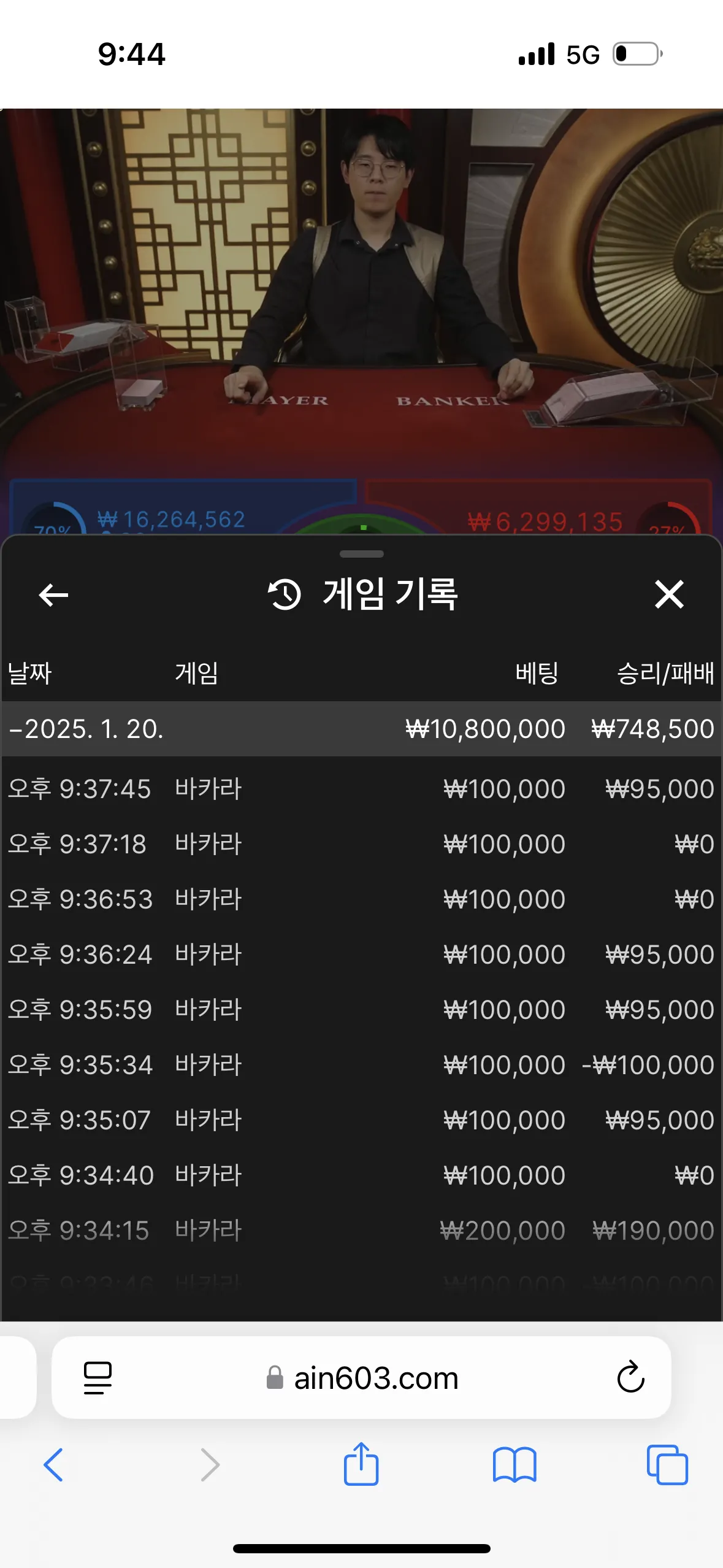
Task: Share this page from the Safari toolbar
Action: coord(361,1464)
